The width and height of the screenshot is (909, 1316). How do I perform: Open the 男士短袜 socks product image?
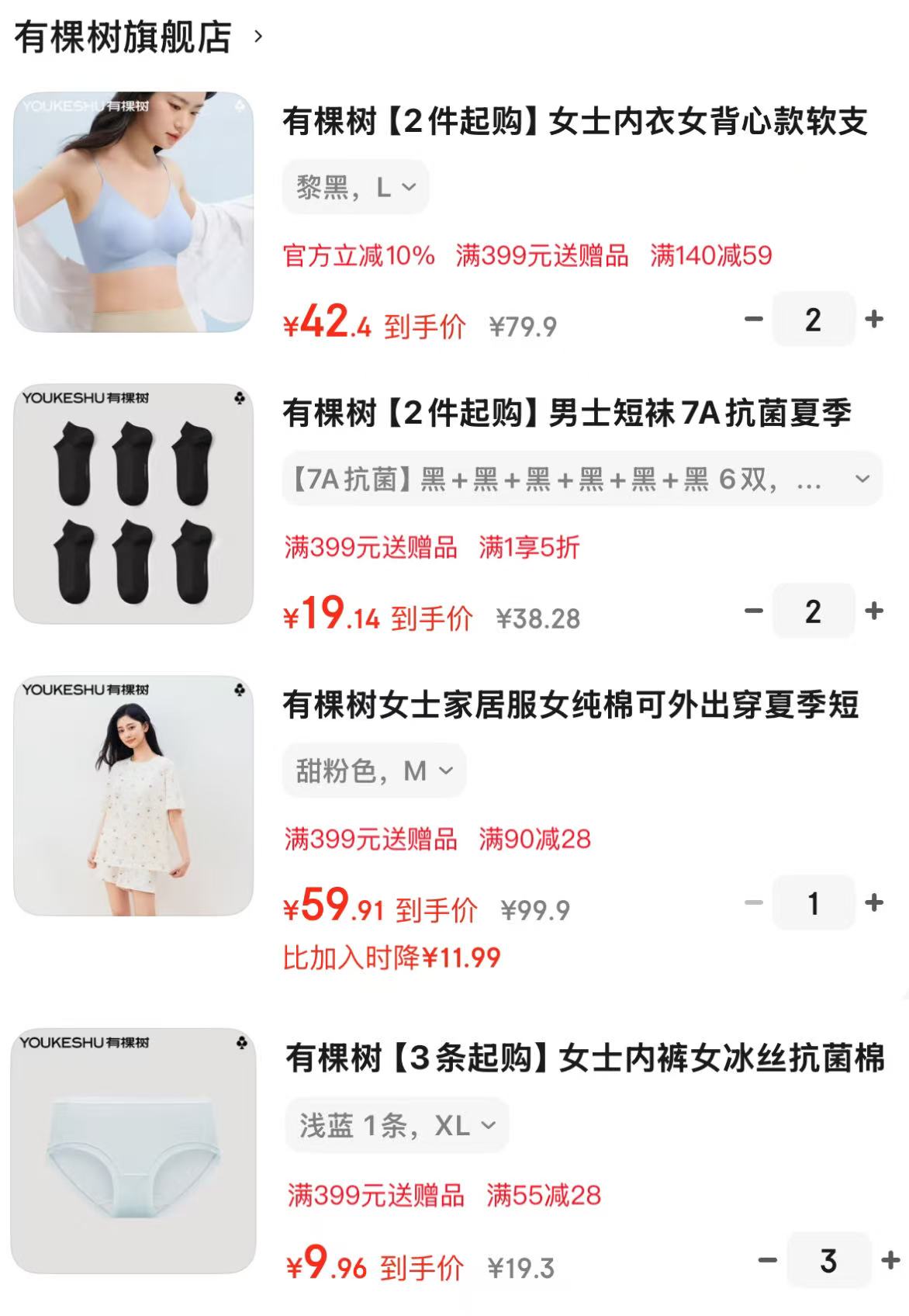(133, 504)
